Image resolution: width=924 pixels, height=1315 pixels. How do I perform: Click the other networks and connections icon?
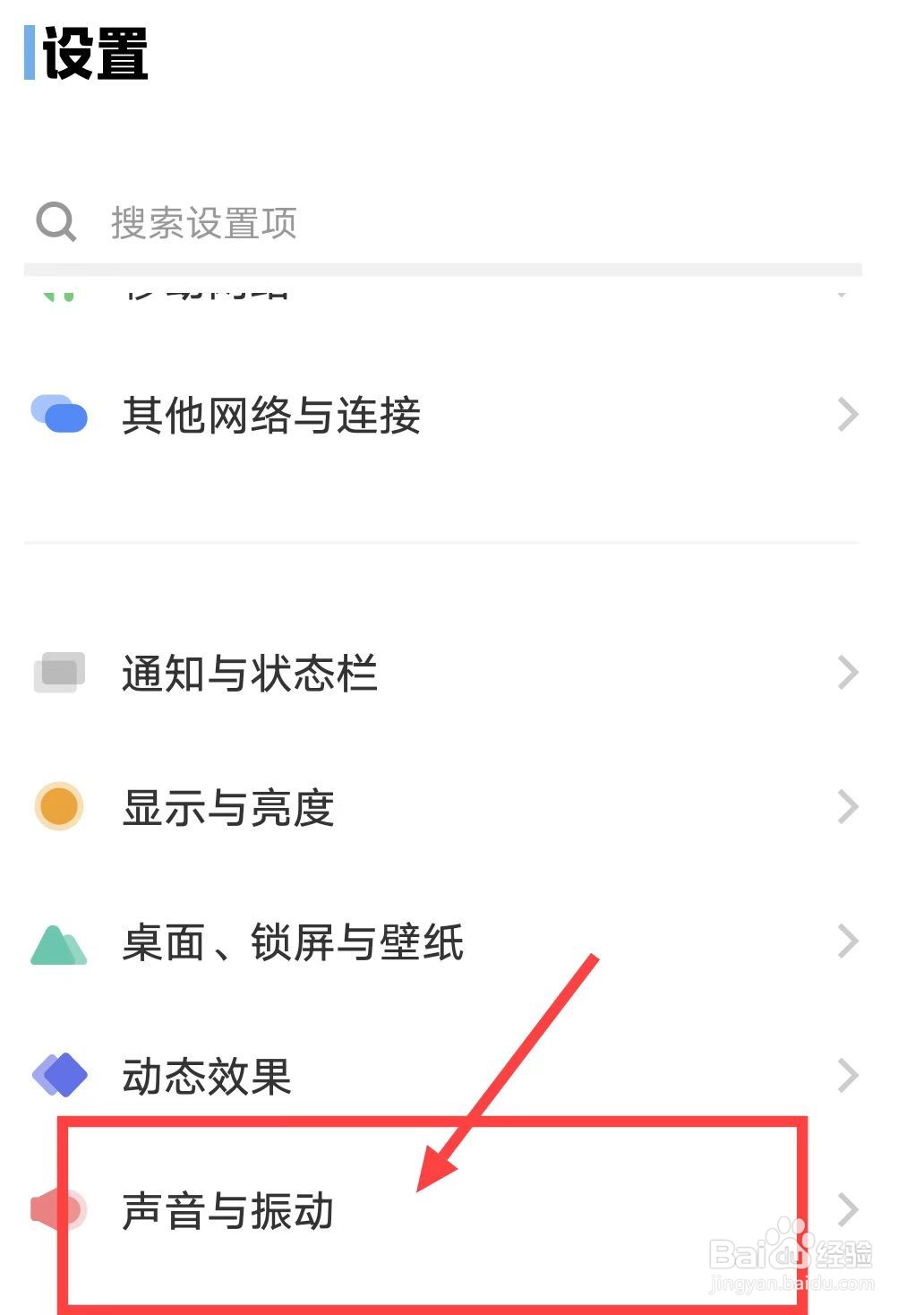click(x=58, y=415)
